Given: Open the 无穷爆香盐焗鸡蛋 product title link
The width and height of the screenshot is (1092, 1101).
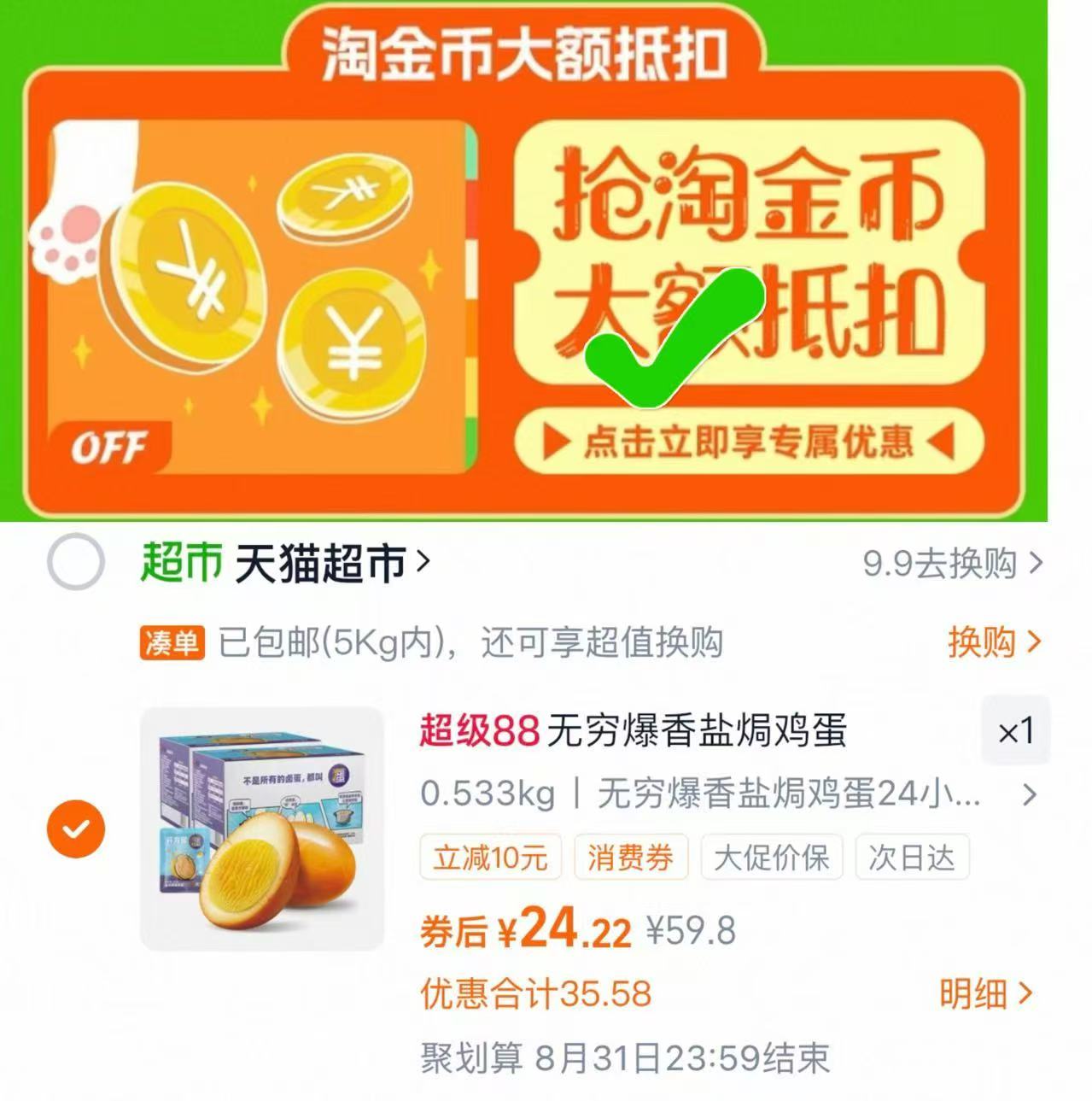Looking at the screenshot, I should (632, 733).
